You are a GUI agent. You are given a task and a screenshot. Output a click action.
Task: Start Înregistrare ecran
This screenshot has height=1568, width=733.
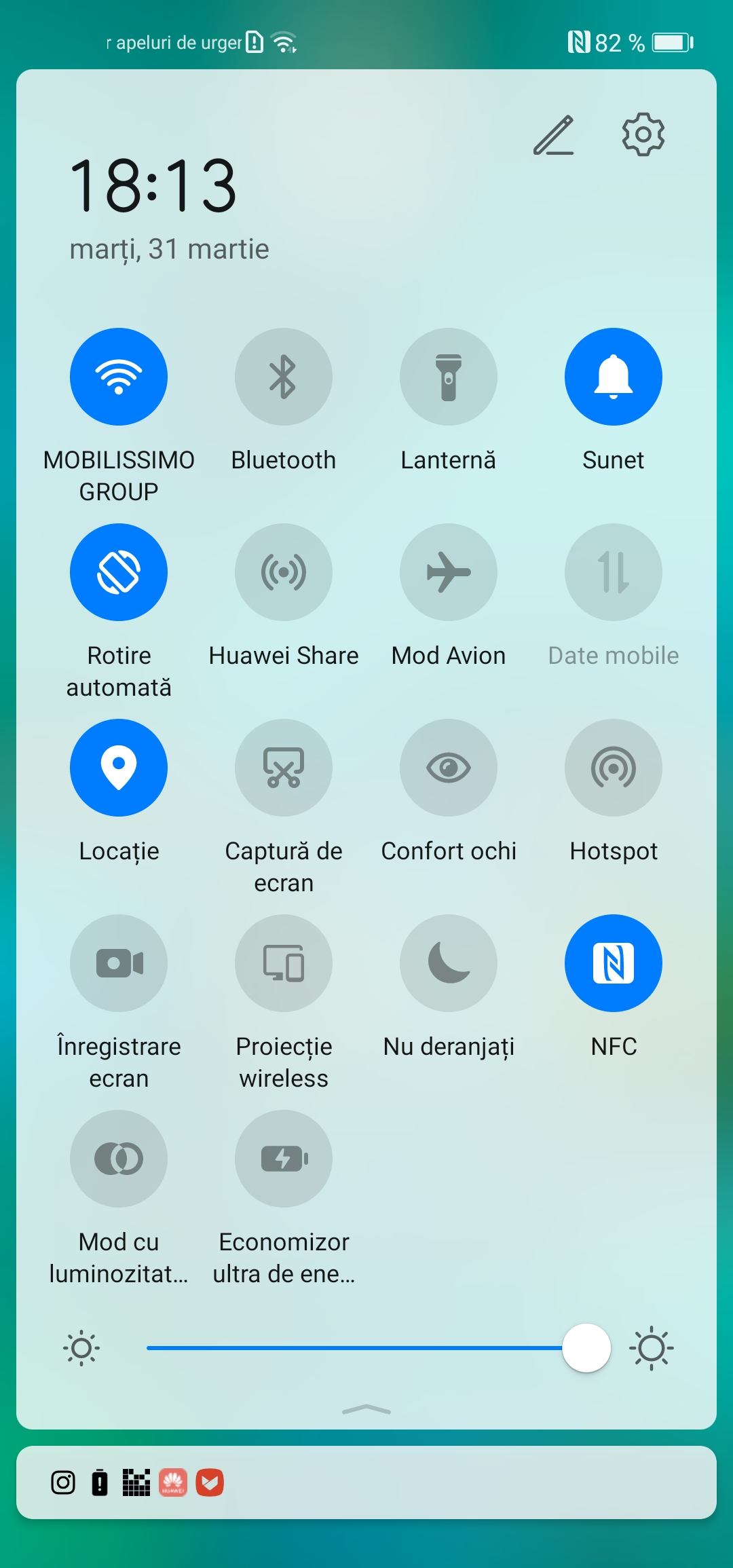pyautogui.click(x=119, y=963)
